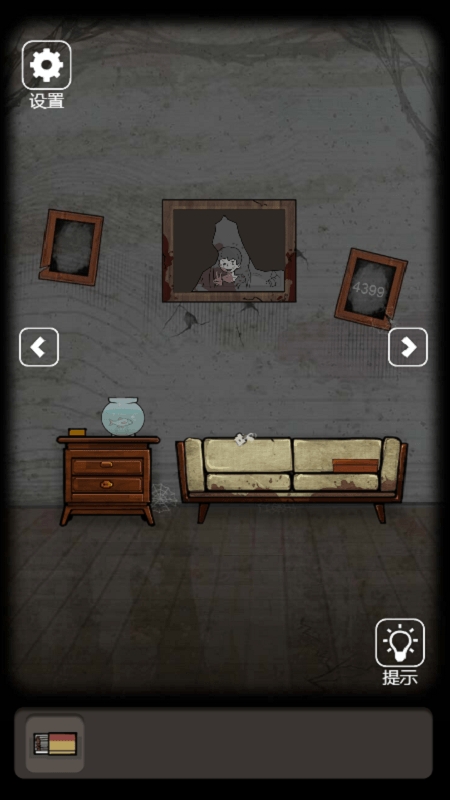This screenshot has height=800, width=450.
Task: Open the settings gear
Action: pos(46,65)
